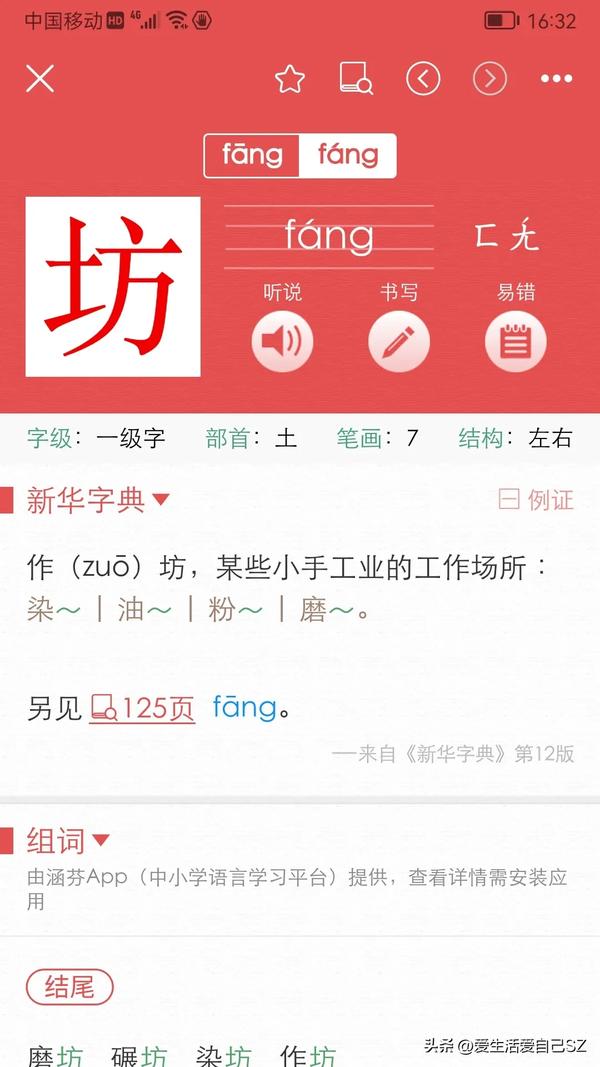Open the dictionary lookup icon

point(356,78)
